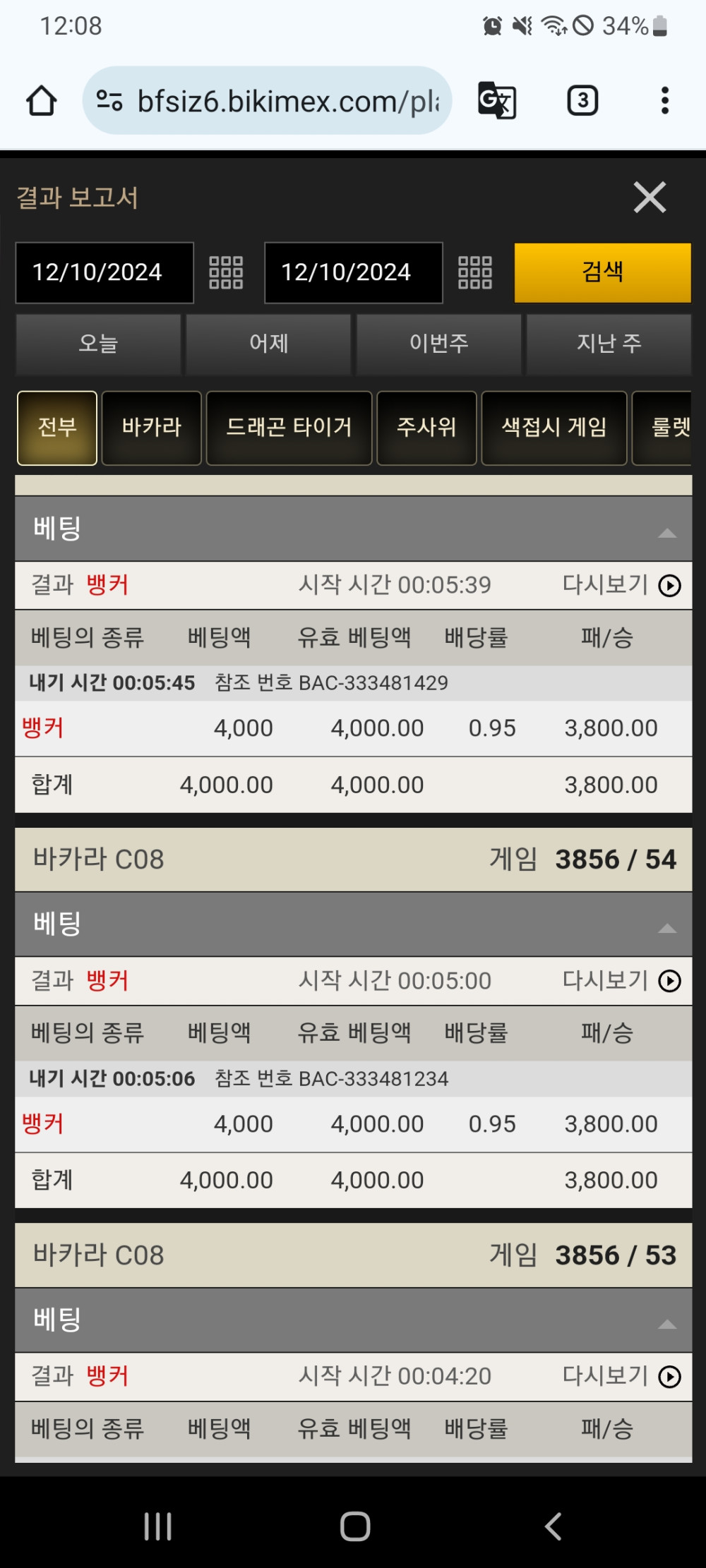Viewport: 706px width, 1568px height.
Task: Replay the round started at 00:05:39
Action: click(669, 585)
